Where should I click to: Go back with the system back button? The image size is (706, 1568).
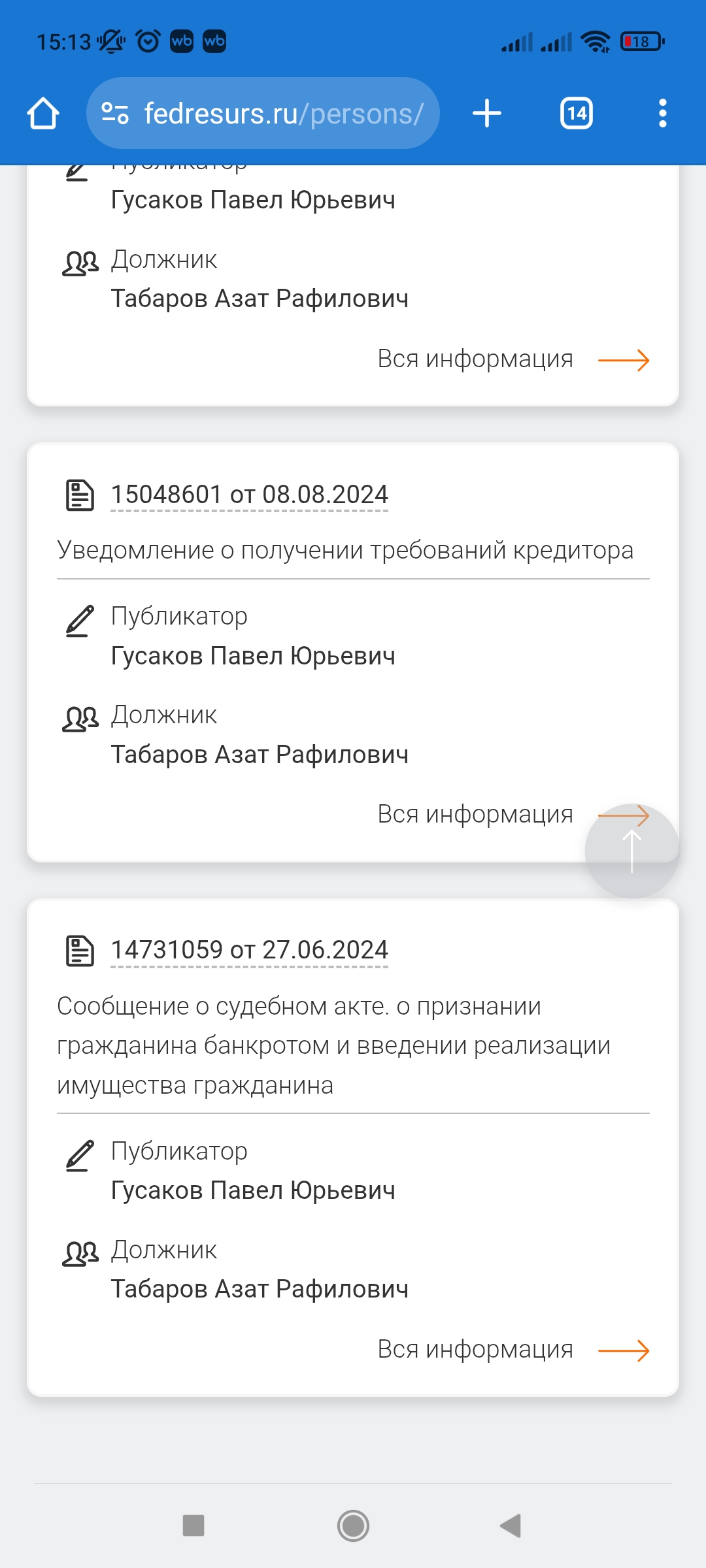pyautogui.click(x=511, y=1526)
